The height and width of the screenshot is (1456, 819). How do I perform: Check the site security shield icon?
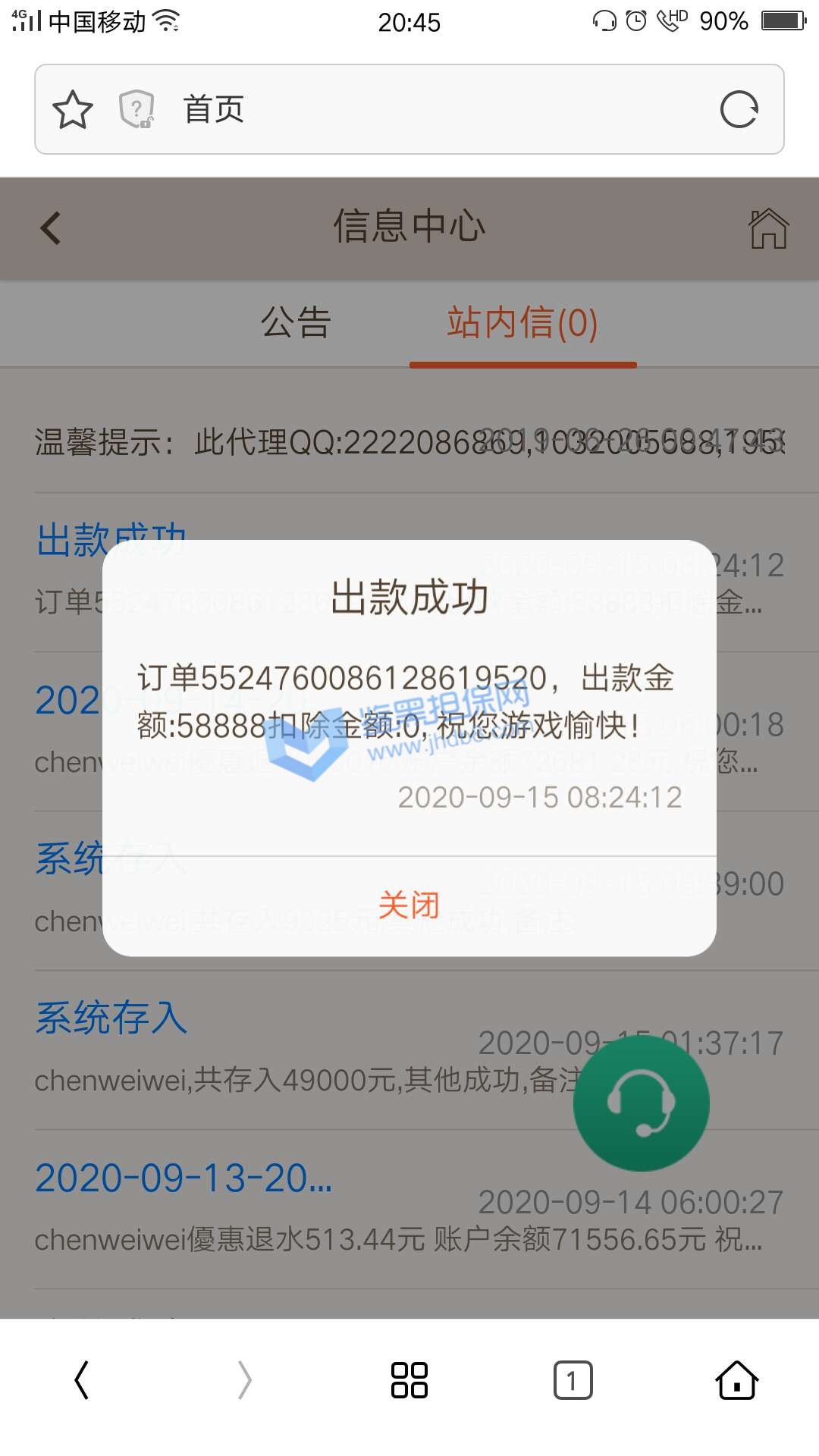click(x=137, y=110)
